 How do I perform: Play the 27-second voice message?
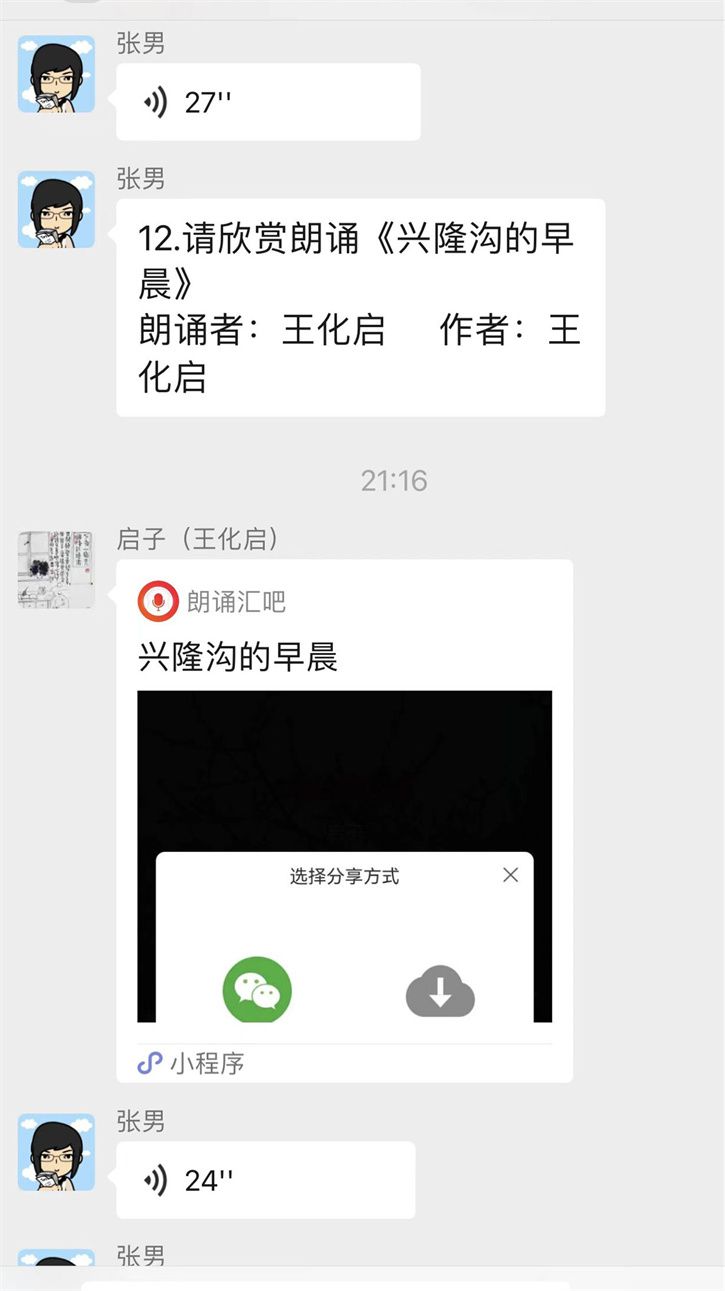pos(267,102)
